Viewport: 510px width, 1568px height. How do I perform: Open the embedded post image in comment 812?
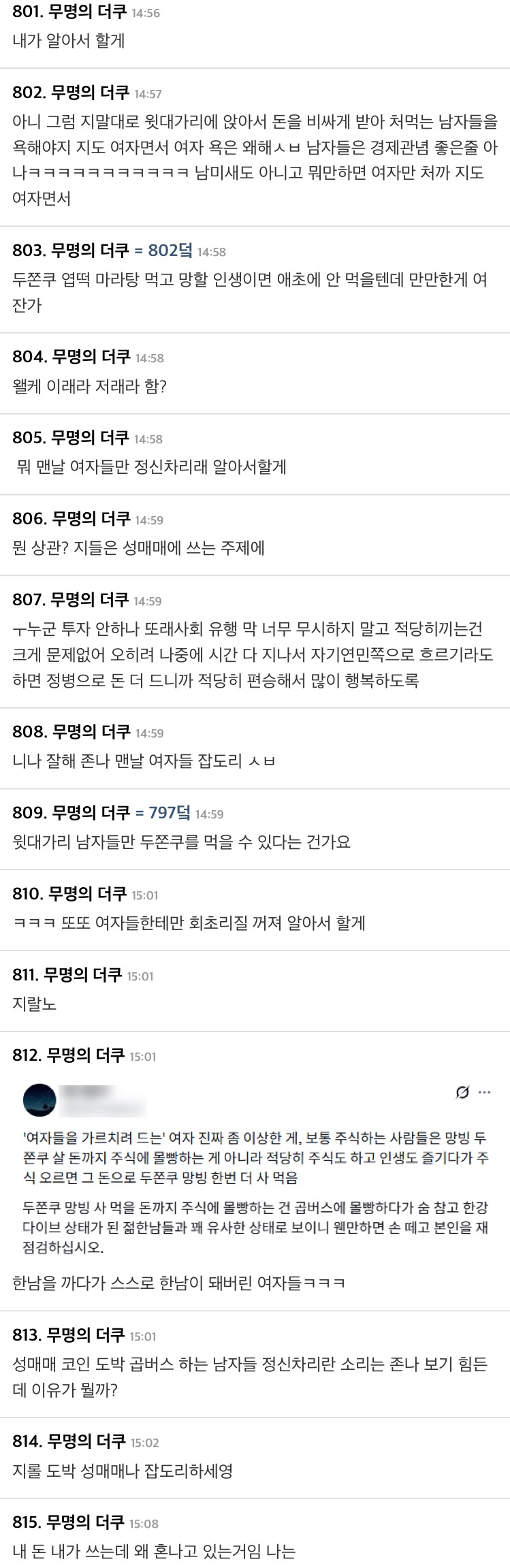[255, 1170]
